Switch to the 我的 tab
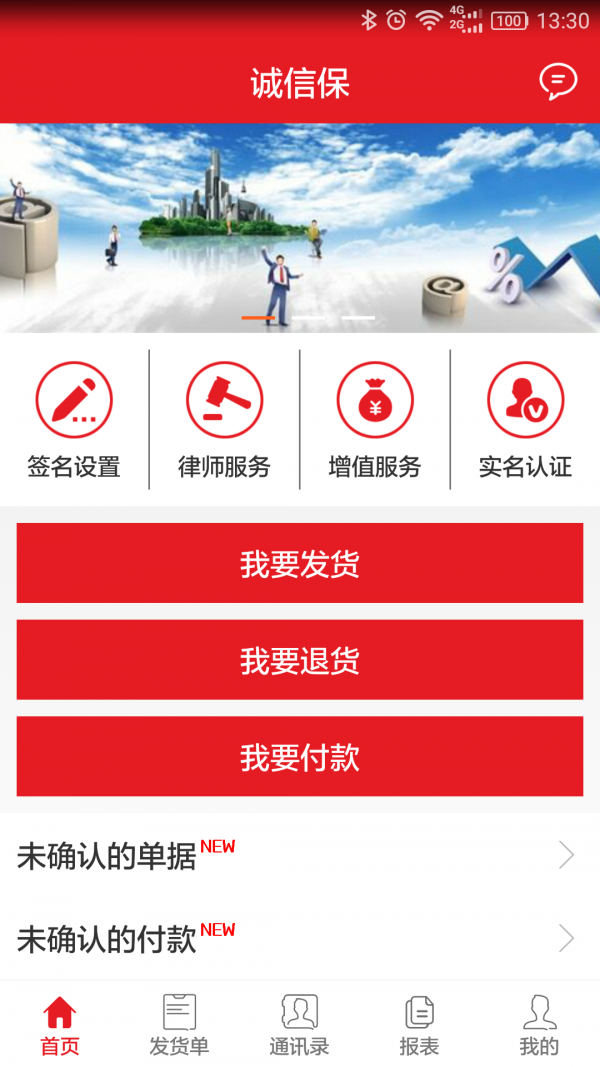Screen dimensions: 600x1067 (x=539, y=1026)
